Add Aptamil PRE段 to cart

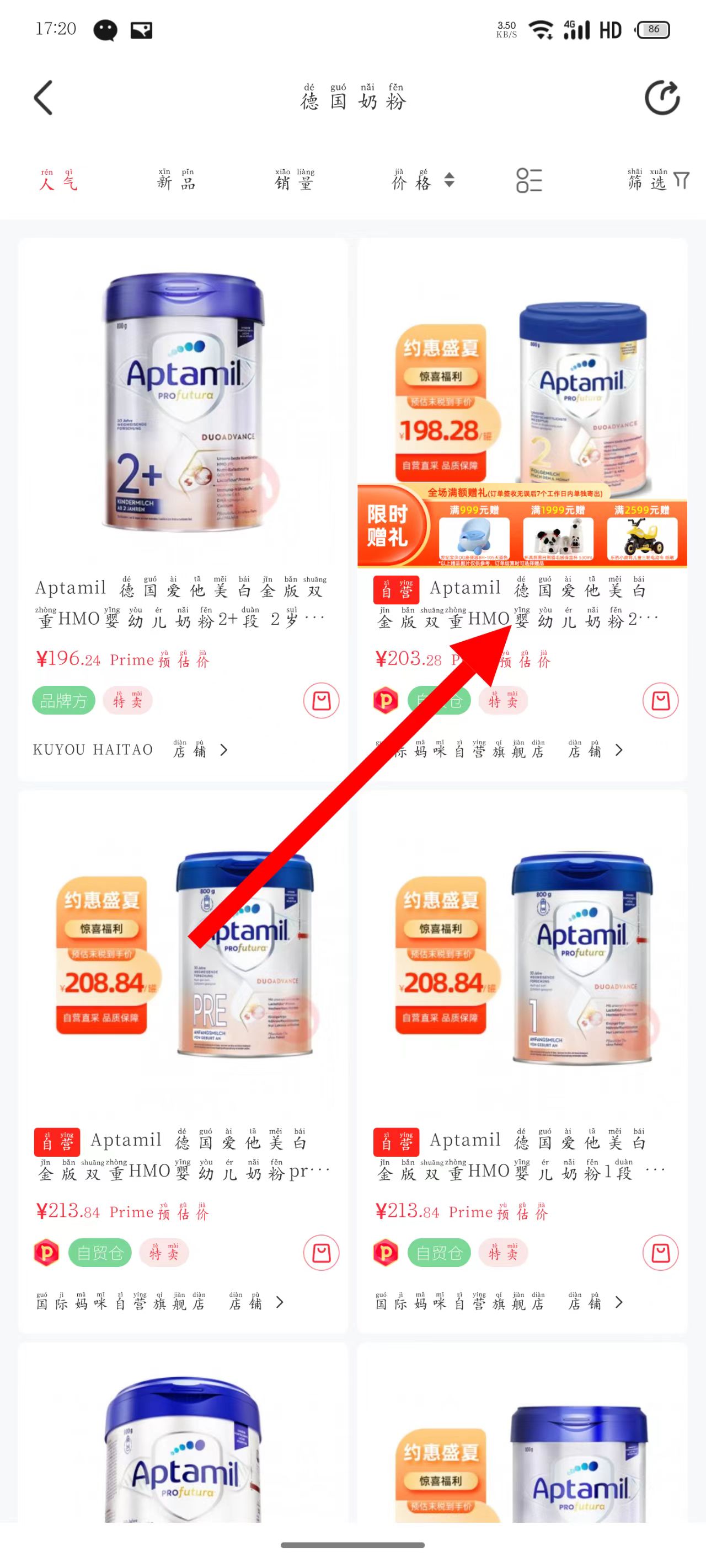coord(321,1253)
